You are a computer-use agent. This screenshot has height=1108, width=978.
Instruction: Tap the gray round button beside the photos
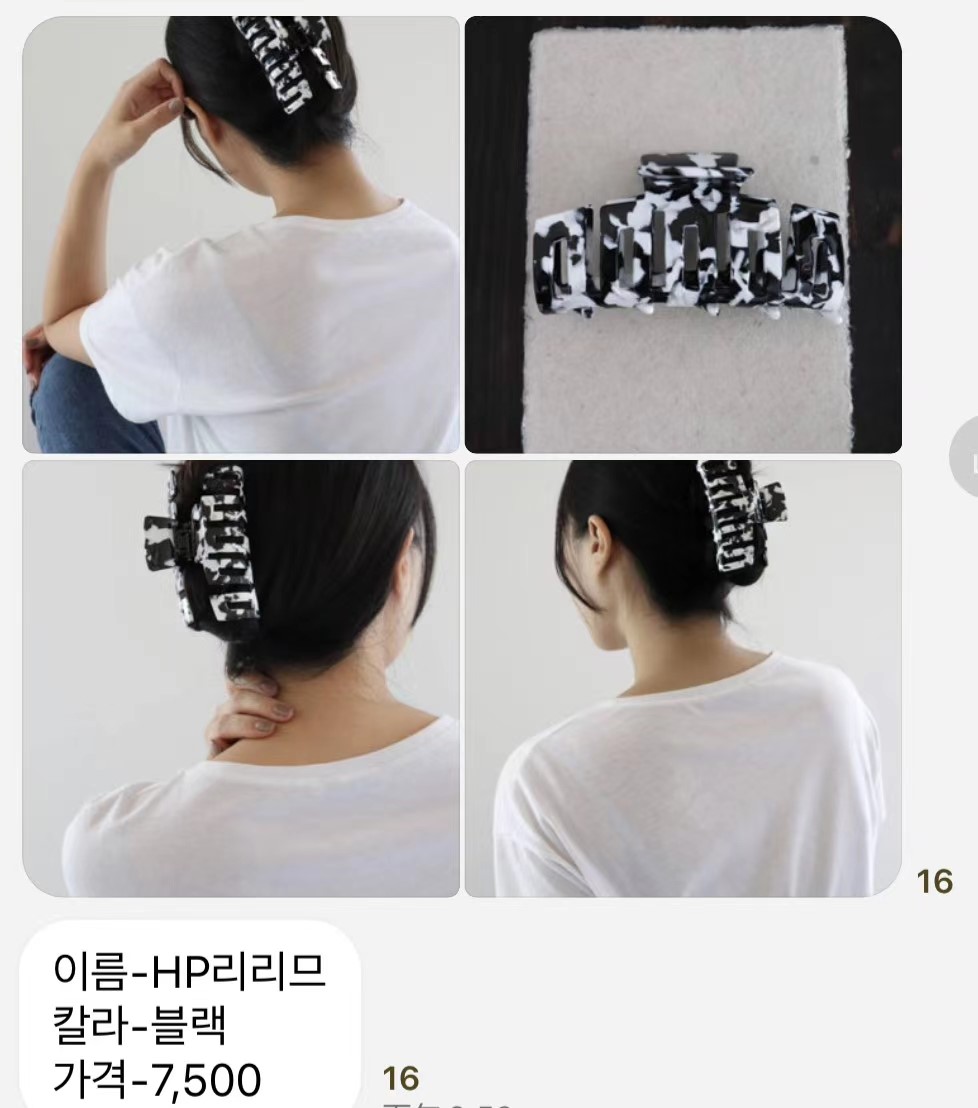pos(968,456)
